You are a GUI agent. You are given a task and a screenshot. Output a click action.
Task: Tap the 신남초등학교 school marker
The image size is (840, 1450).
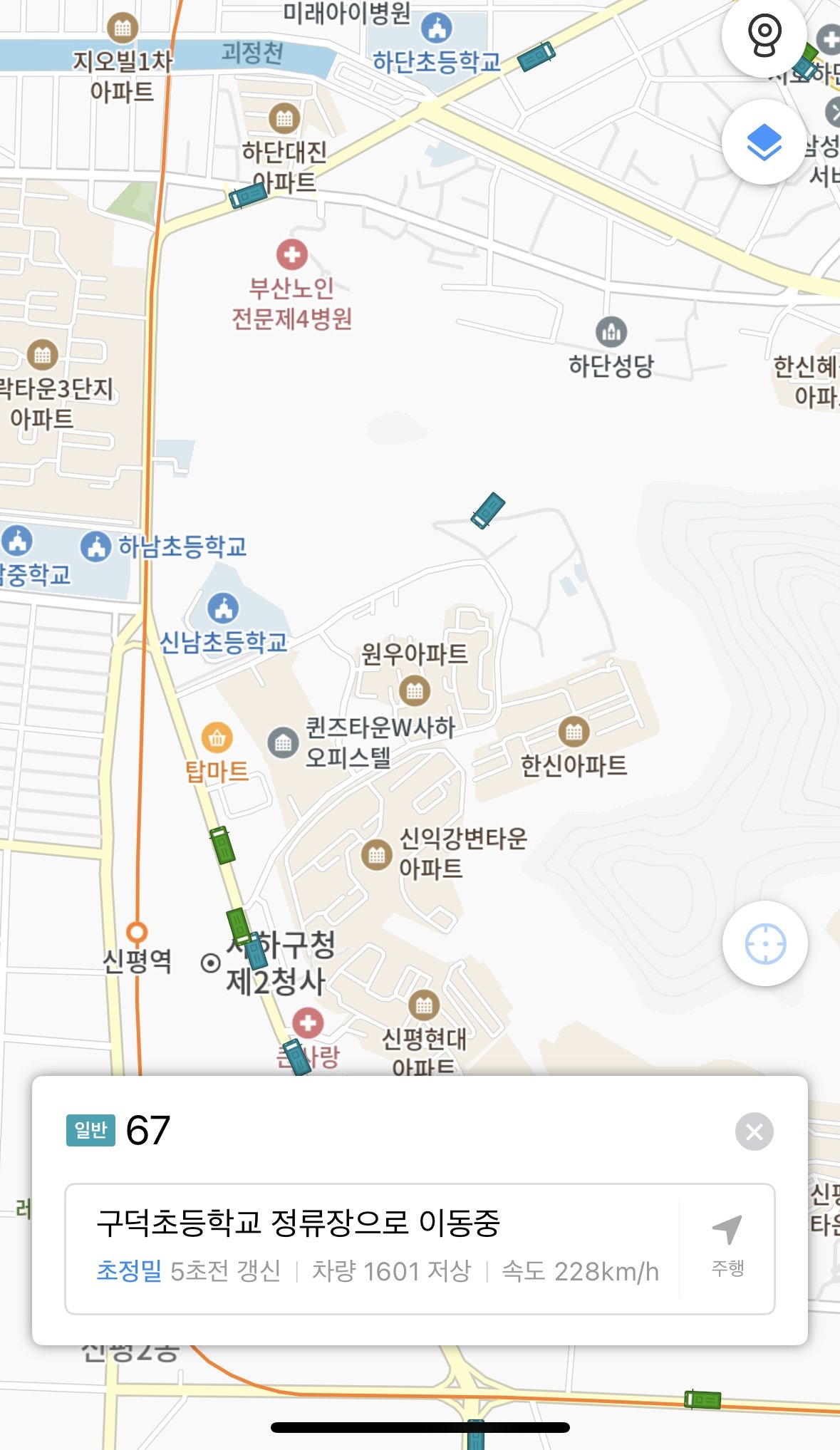[223, 609]
